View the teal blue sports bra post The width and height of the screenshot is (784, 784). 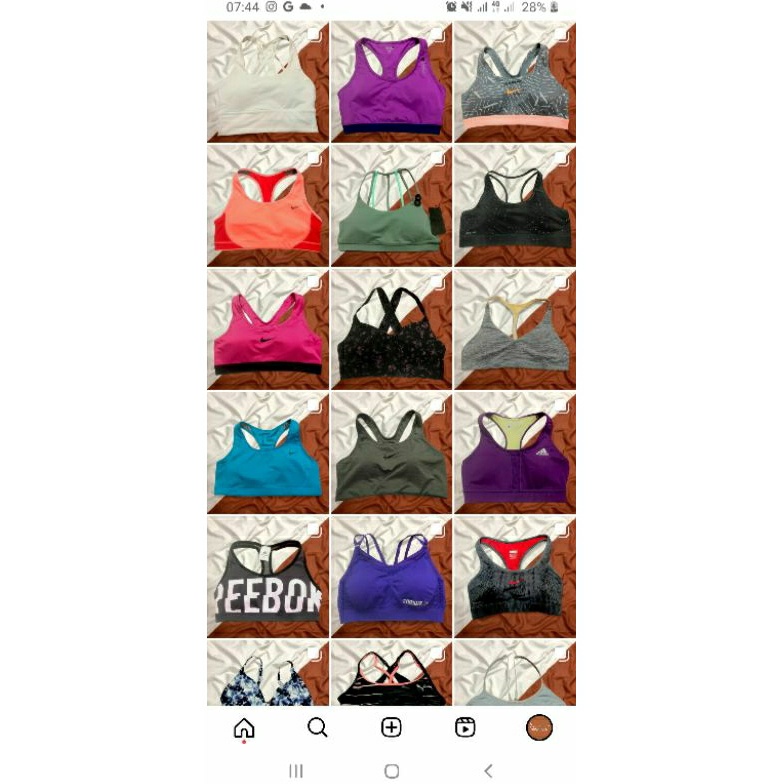coord(267,453)
